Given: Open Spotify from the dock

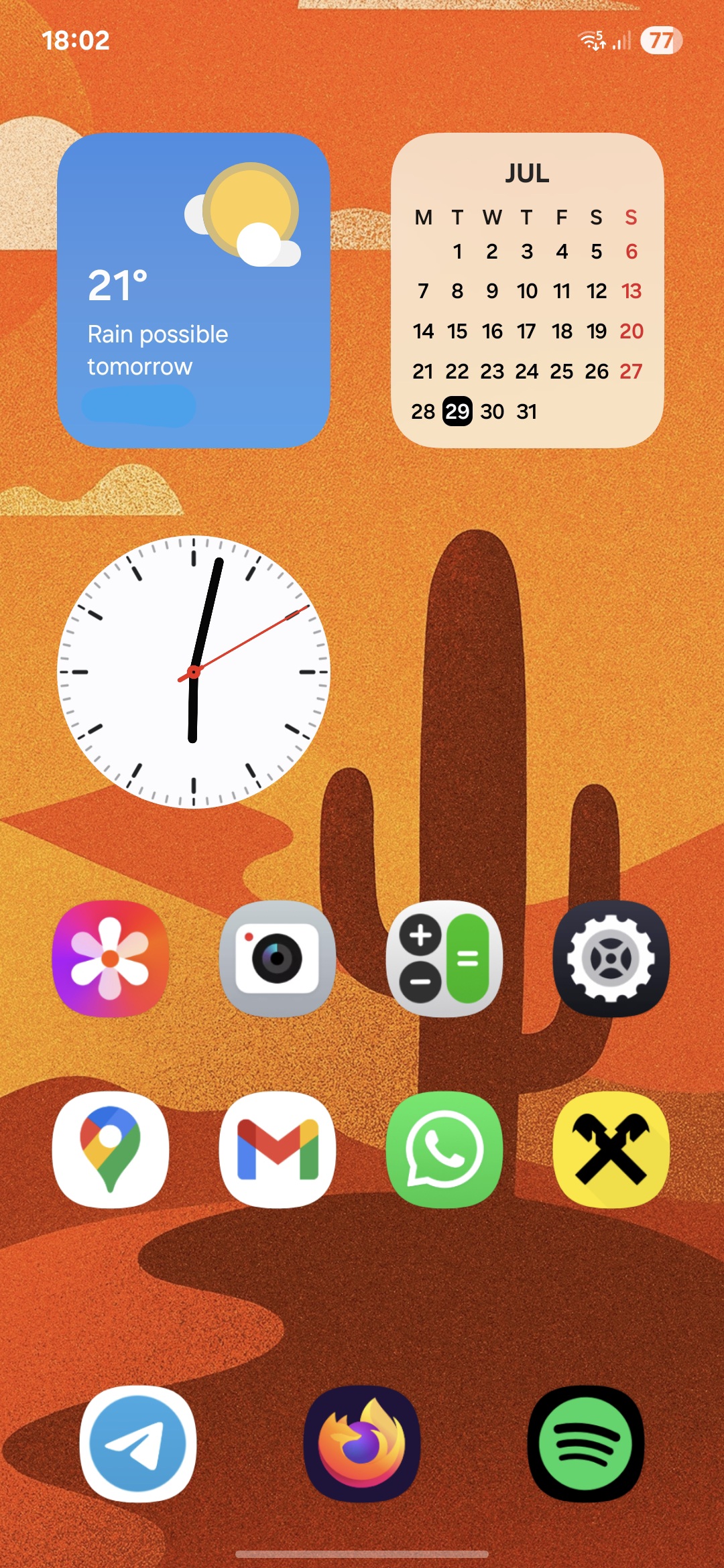Looking at the screenshot, I should click(586, 1443).
